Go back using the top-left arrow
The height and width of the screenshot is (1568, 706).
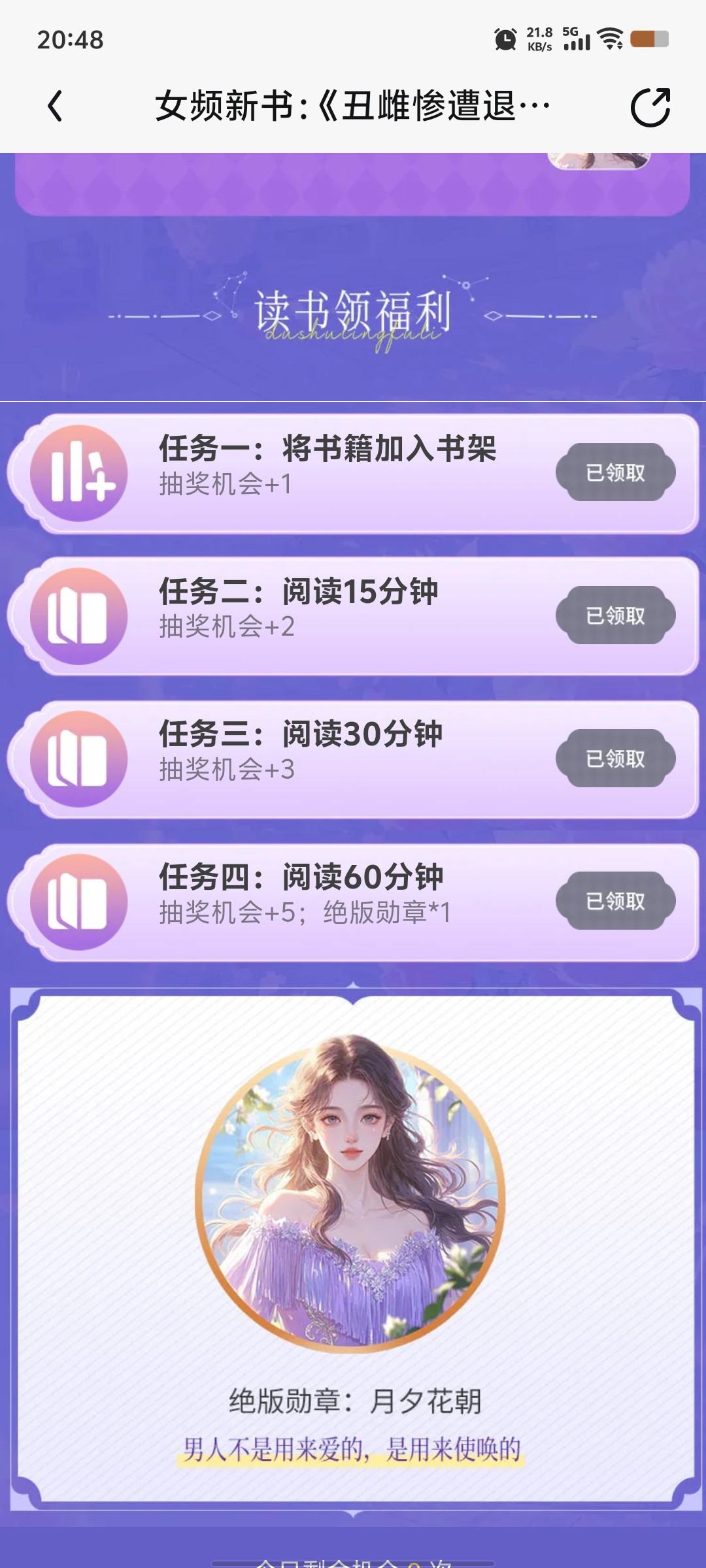[56, 106]
